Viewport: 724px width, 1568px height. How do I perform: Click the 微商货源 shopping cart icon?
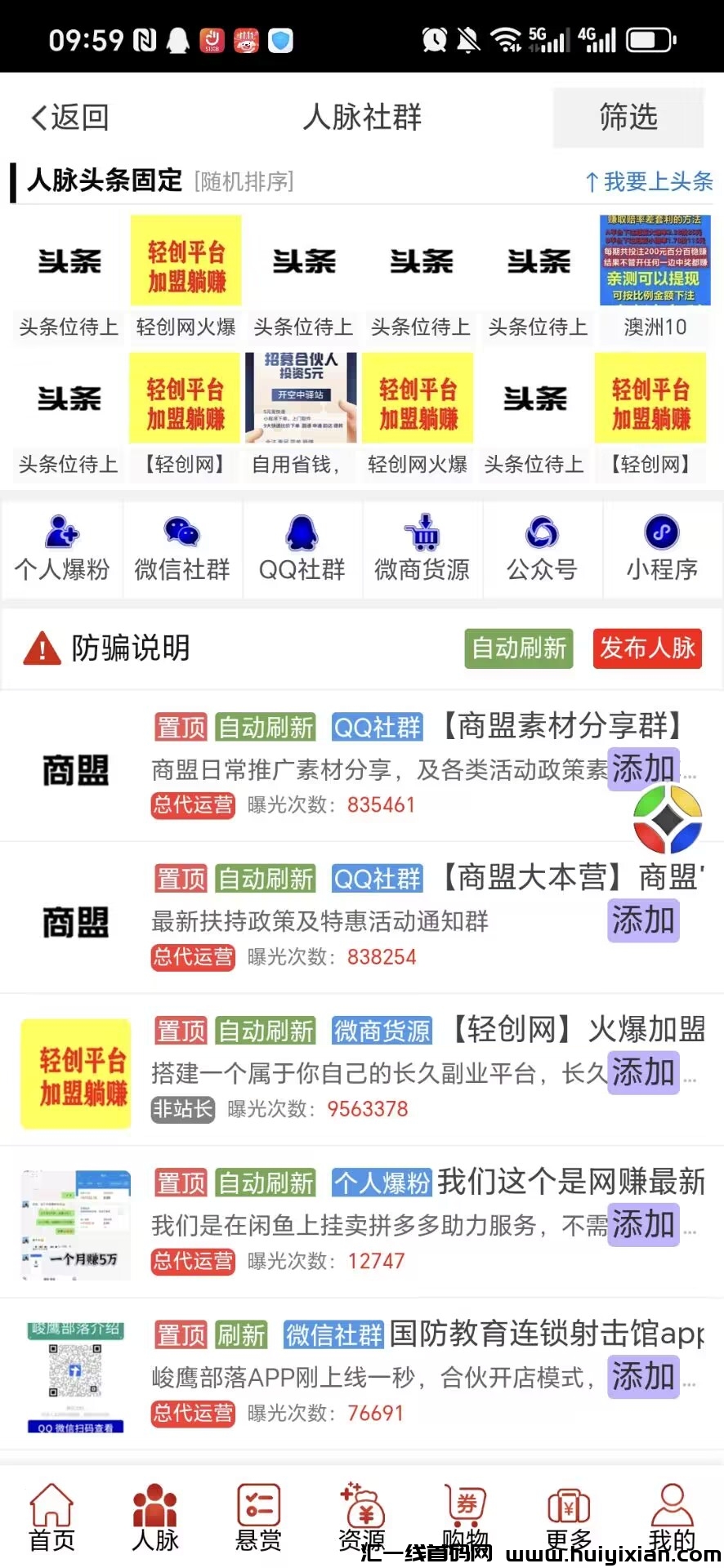click(422, 549)
